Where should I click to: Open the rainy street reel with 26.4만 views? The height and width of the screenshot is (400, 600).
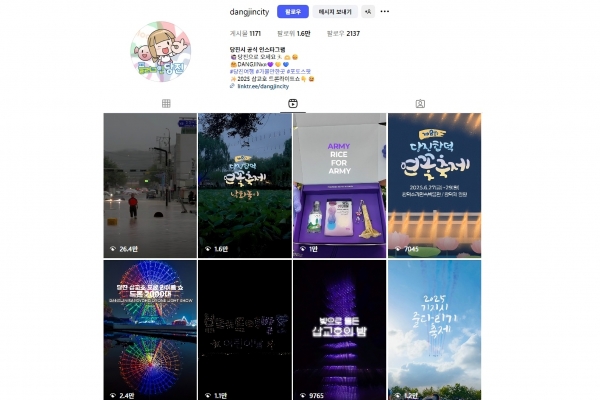tap(150, 183)
